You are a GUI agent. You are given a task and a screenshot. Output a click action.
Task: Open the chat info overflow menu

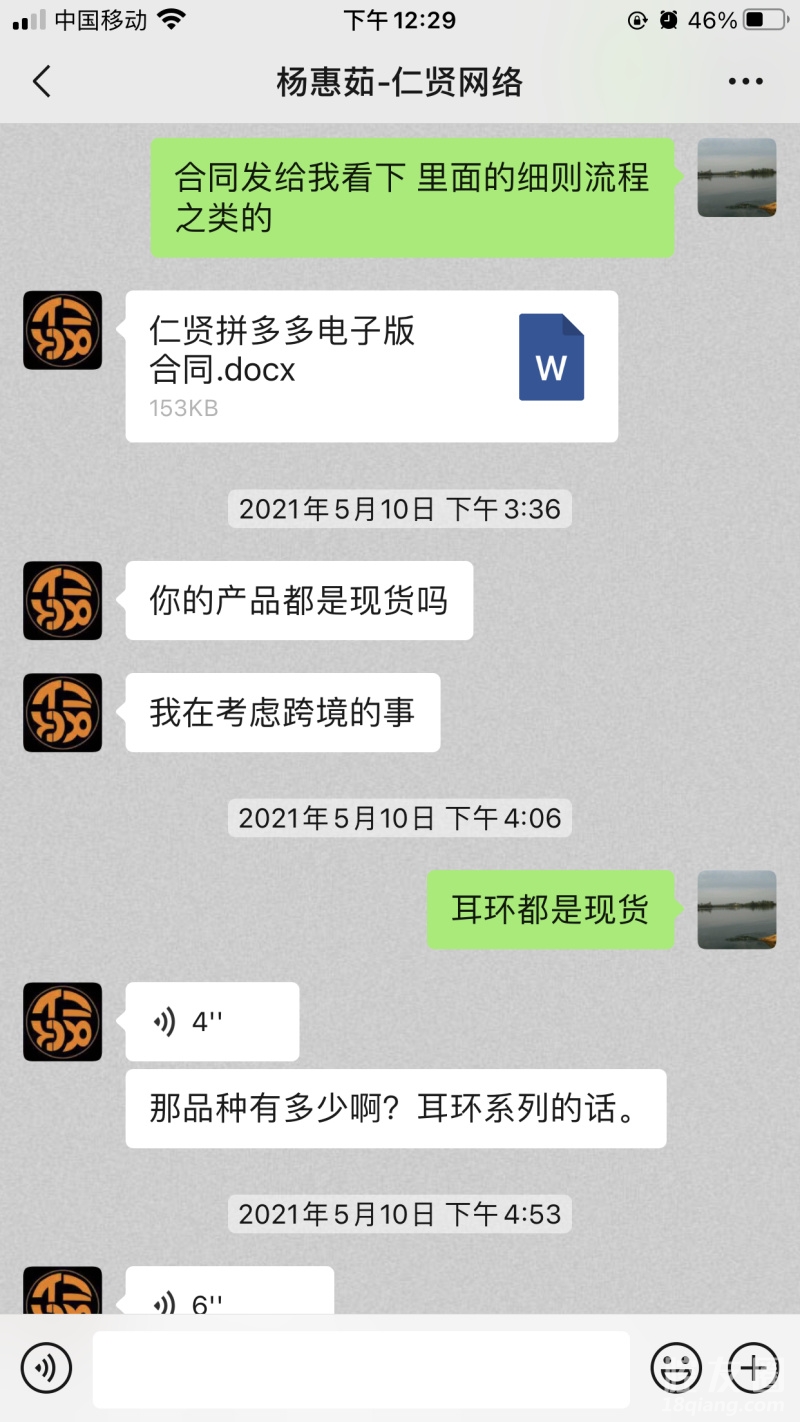pos(746,81)
